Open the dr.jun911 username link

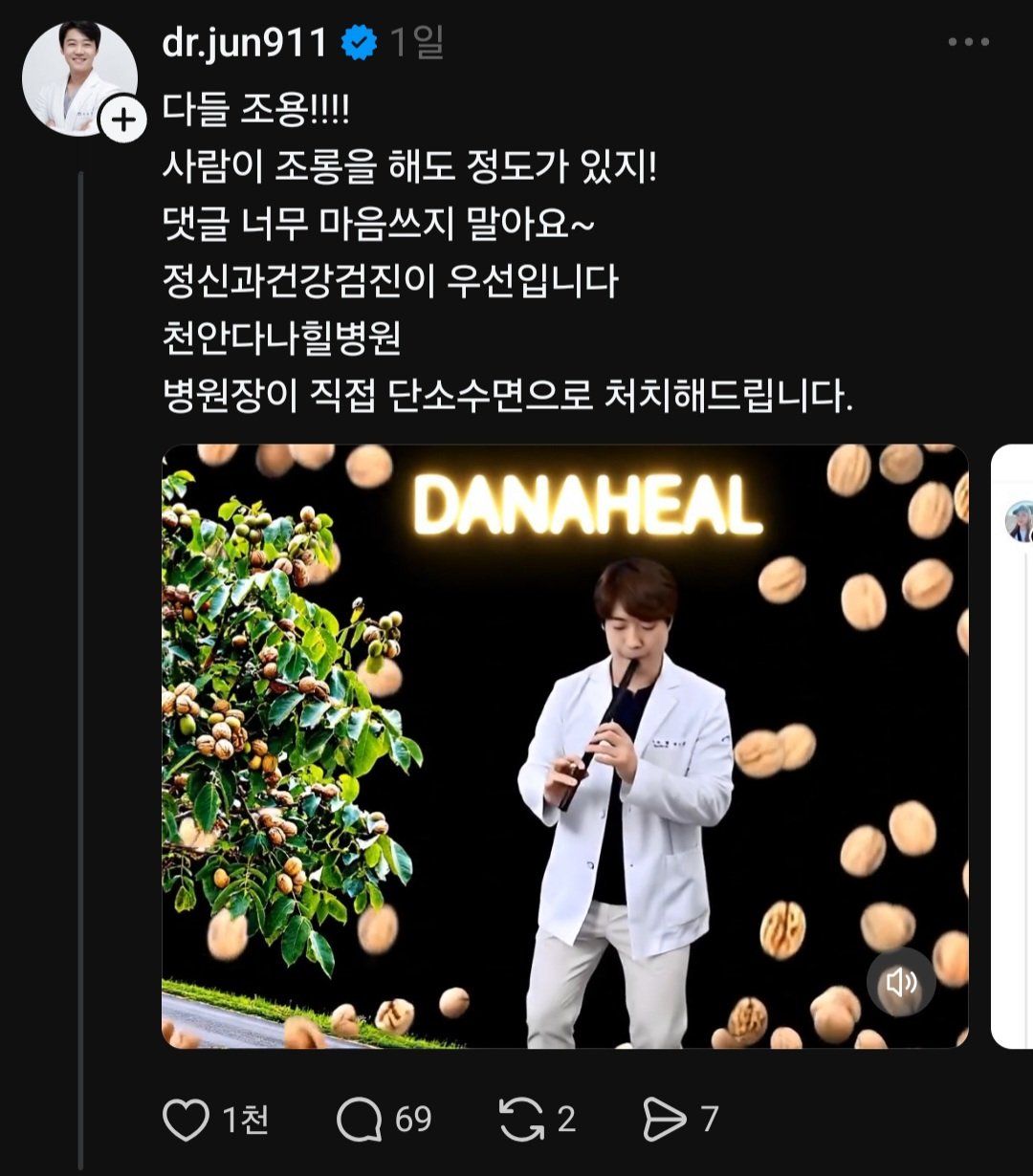click(245, 43)
